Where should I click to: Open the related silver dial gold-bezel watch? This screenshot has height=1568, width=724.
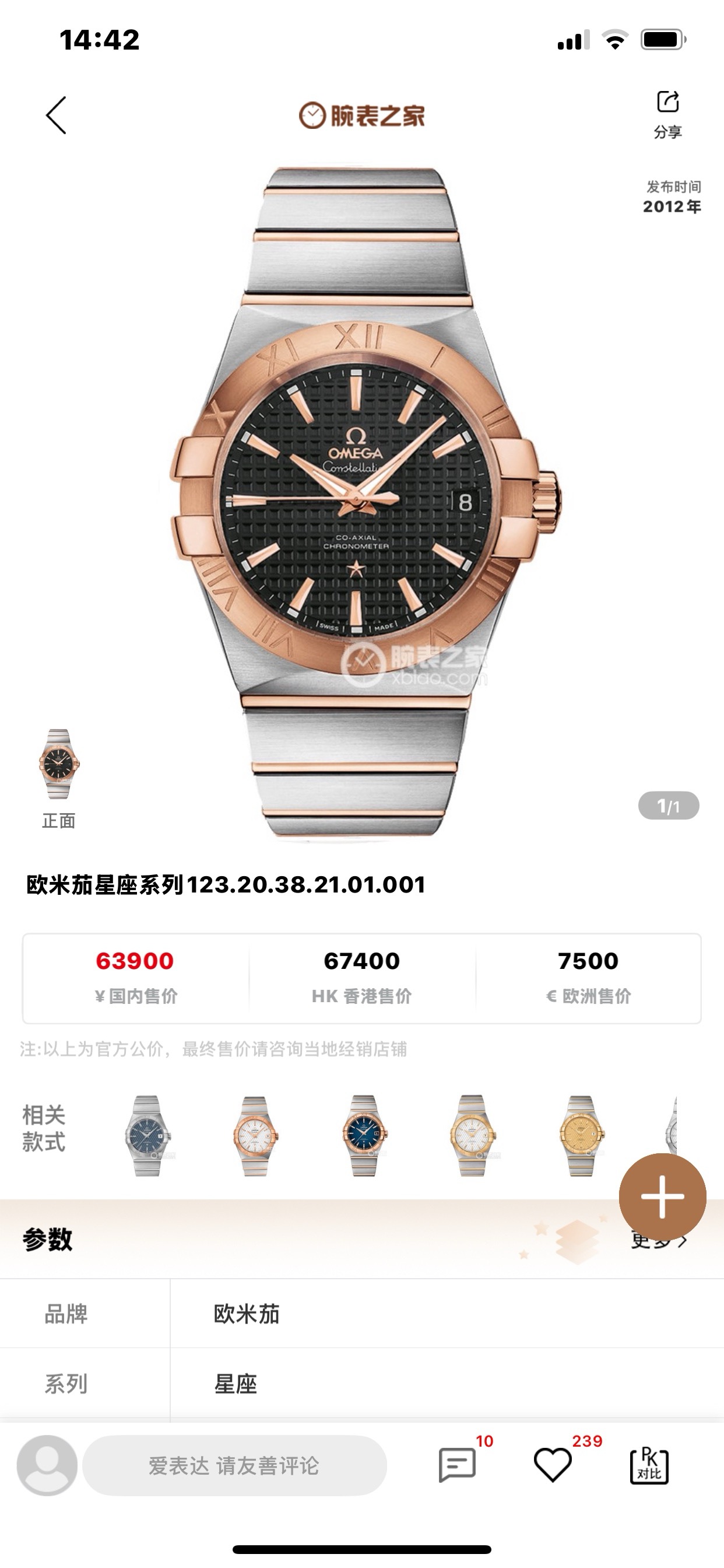point(473,1135)
